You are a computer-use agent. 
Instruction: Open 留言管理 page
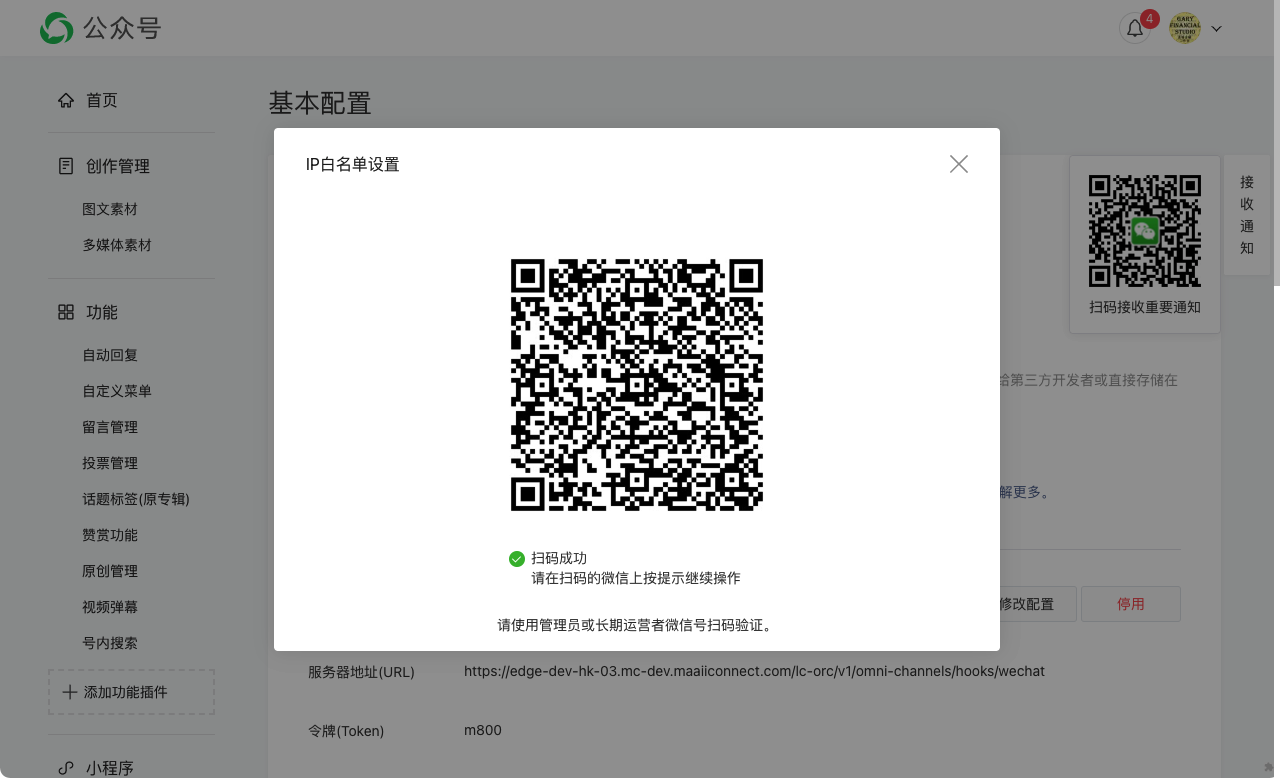point(110,427)
